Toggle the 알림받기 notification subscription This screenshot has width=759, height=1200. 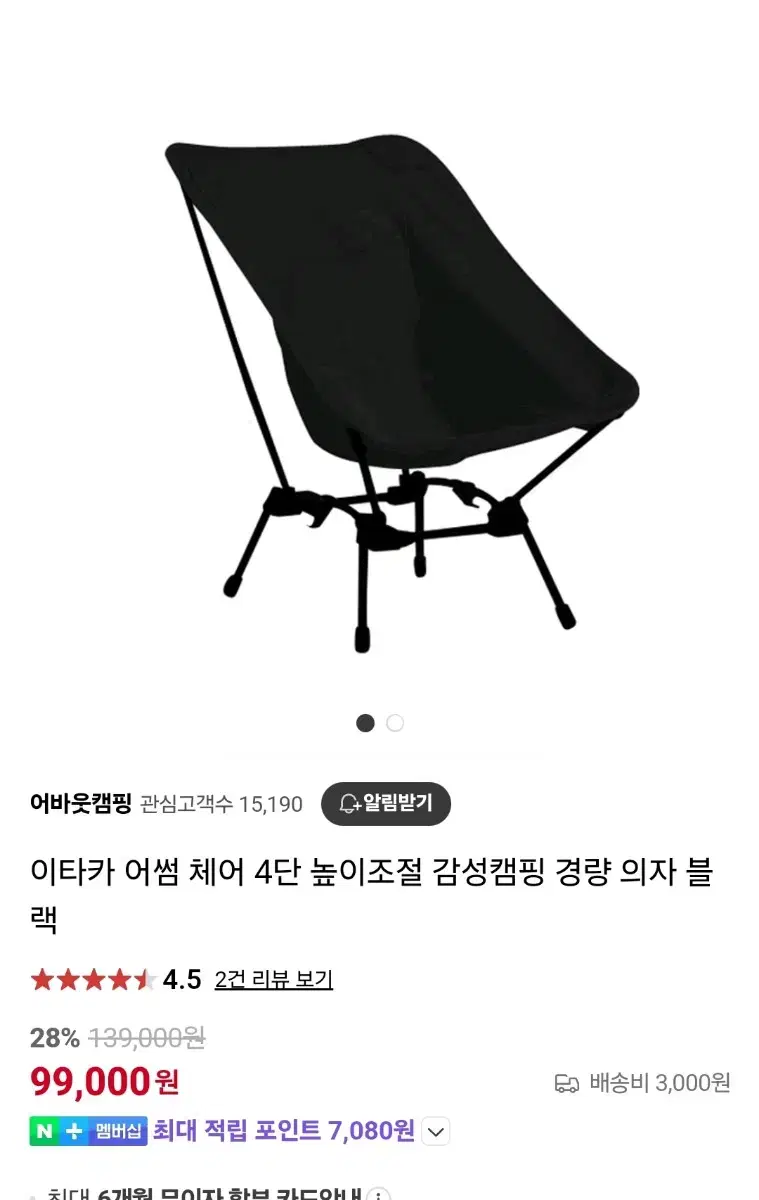pyautogui.click(x=386, y=803)
